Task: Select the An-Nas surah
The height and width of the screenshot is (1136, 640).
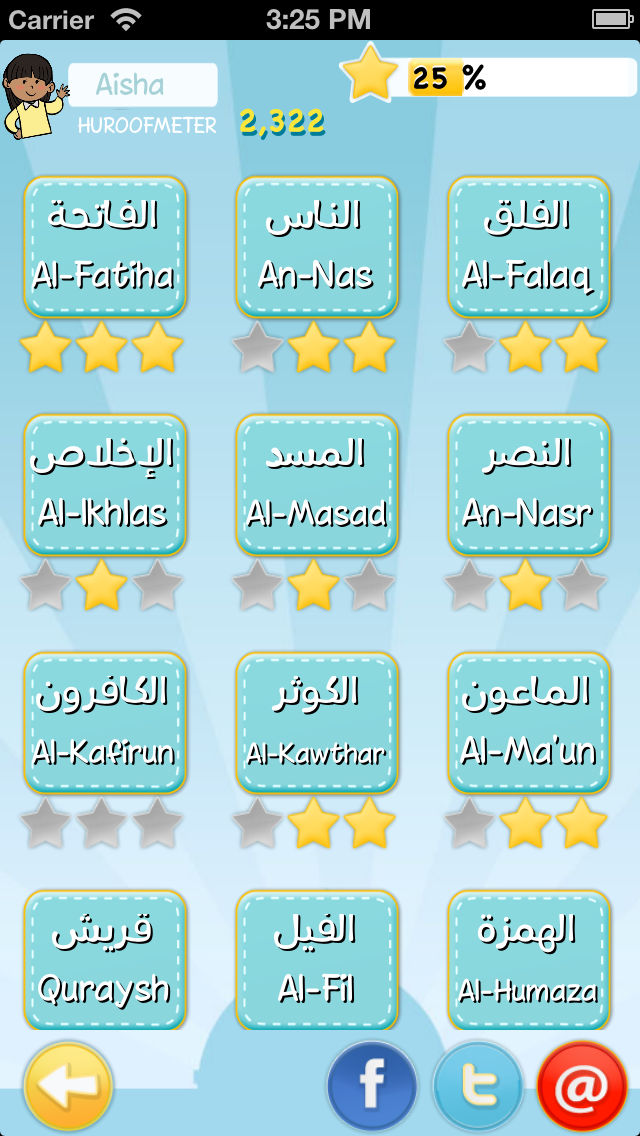Action: point(317,247)
